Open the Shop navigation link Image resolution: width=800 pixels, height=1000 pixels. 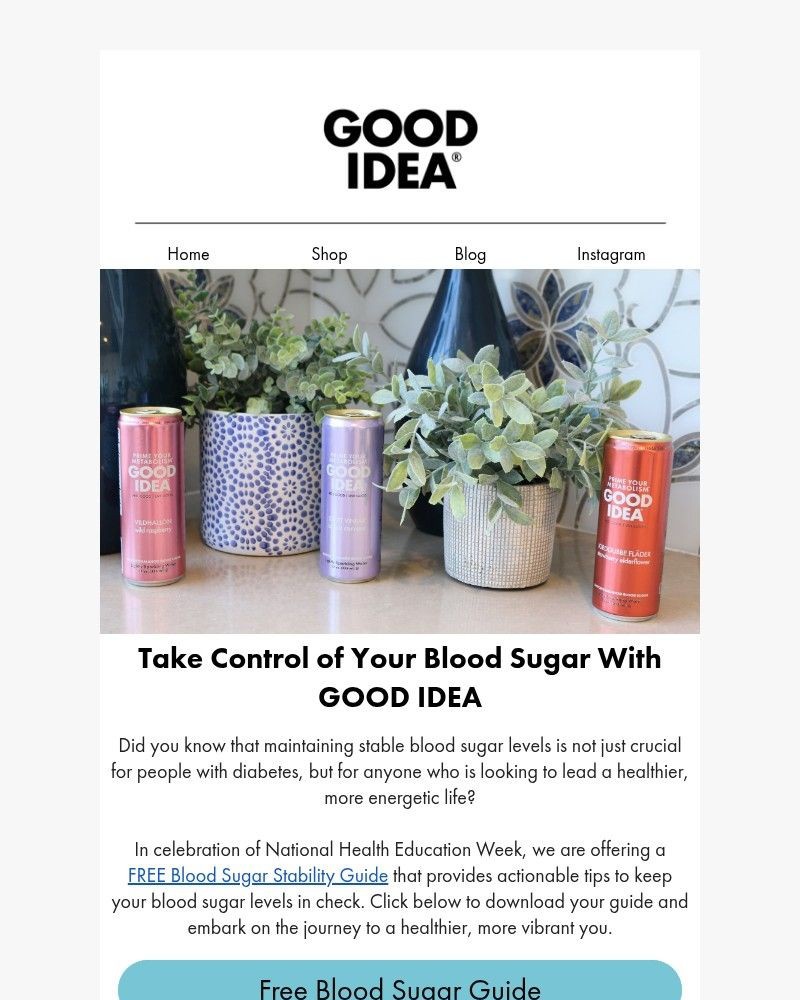tap(329, 254)
